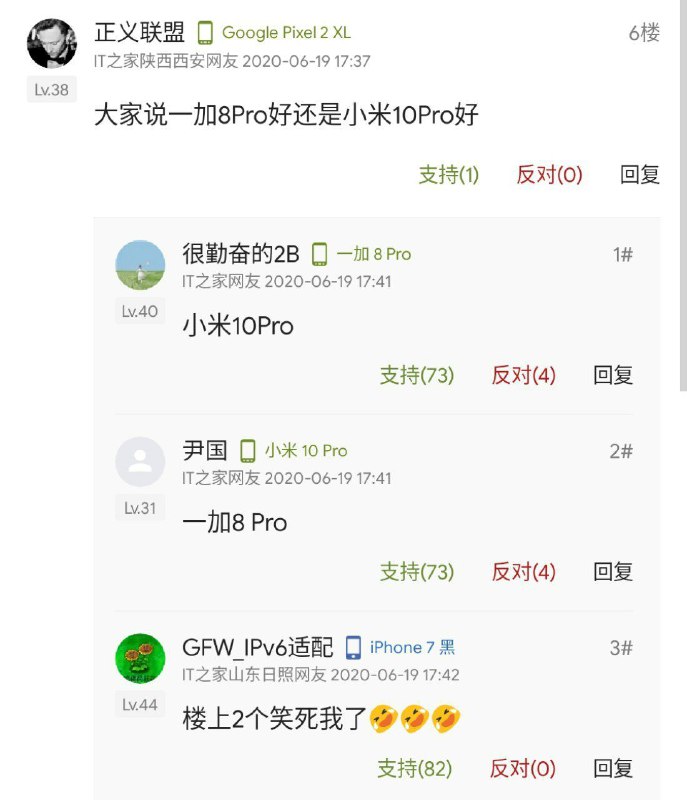
Task: Oppose 很勤奋的2B's reply with 反对(4)
Action: pyautogui.click(x=523, y=376)
